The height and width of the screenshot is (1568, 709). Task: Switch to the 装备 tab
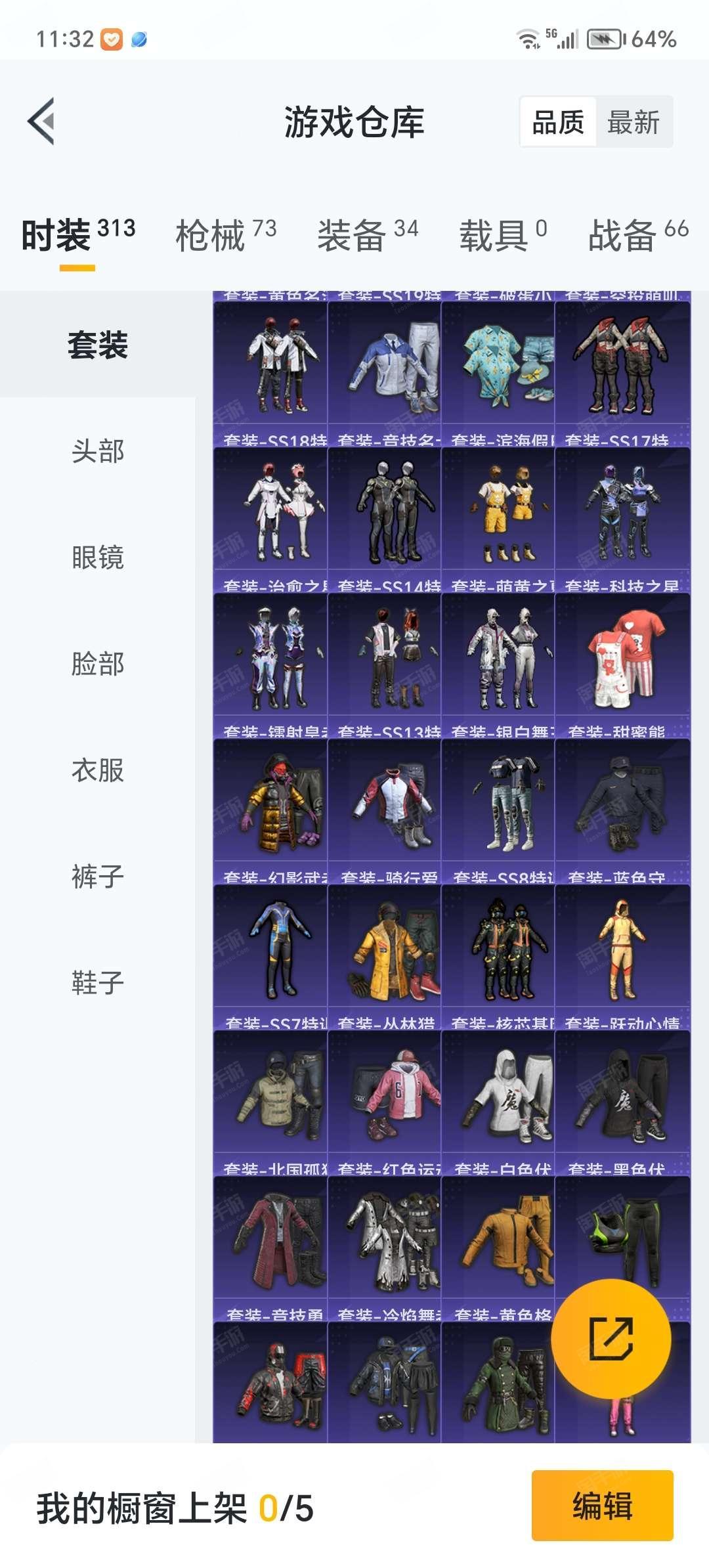(x=368, y=234)
